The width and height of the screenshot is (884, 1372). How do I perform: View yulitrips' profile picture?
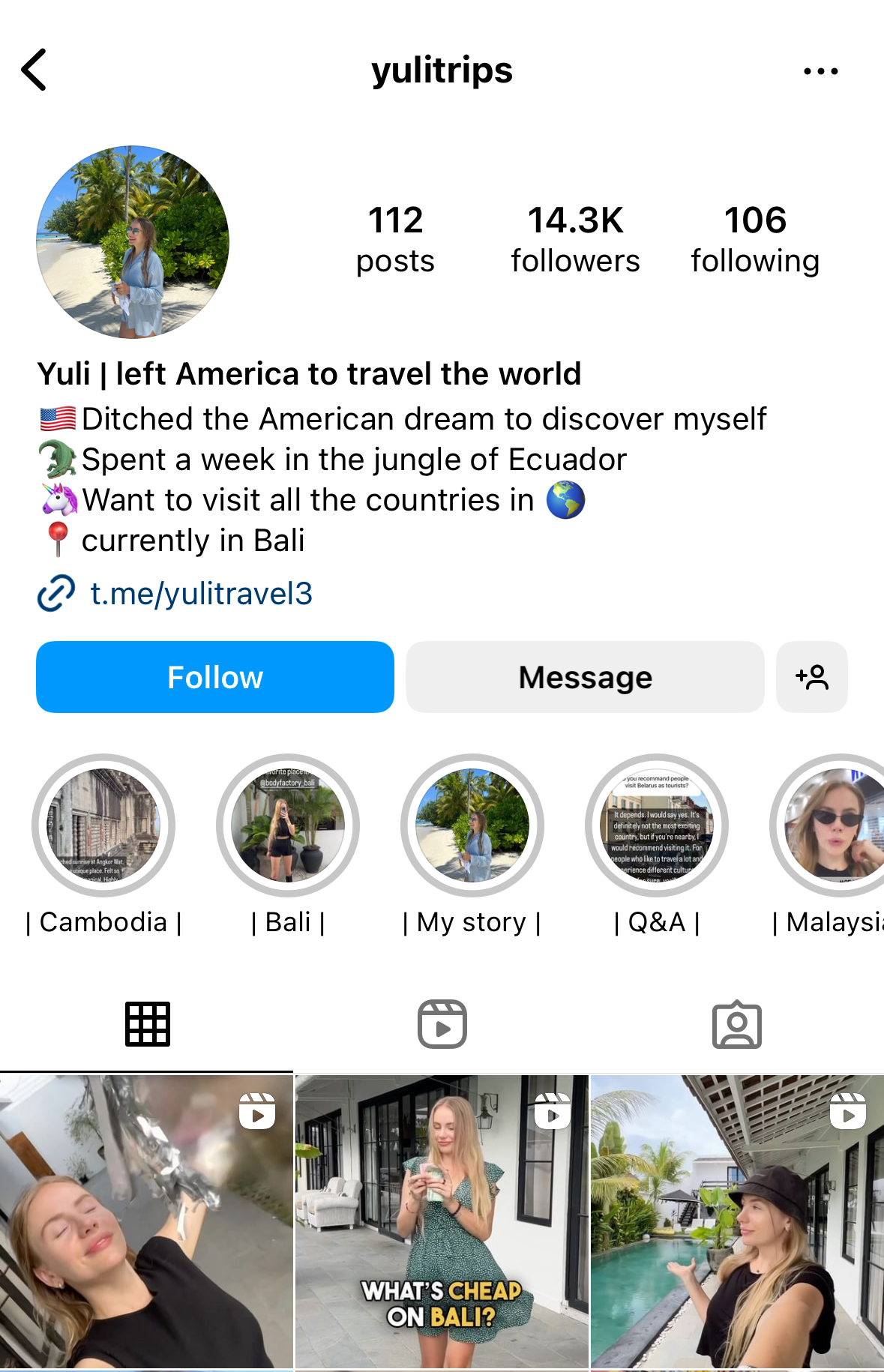pyautogui.click(x=133, y=241)
